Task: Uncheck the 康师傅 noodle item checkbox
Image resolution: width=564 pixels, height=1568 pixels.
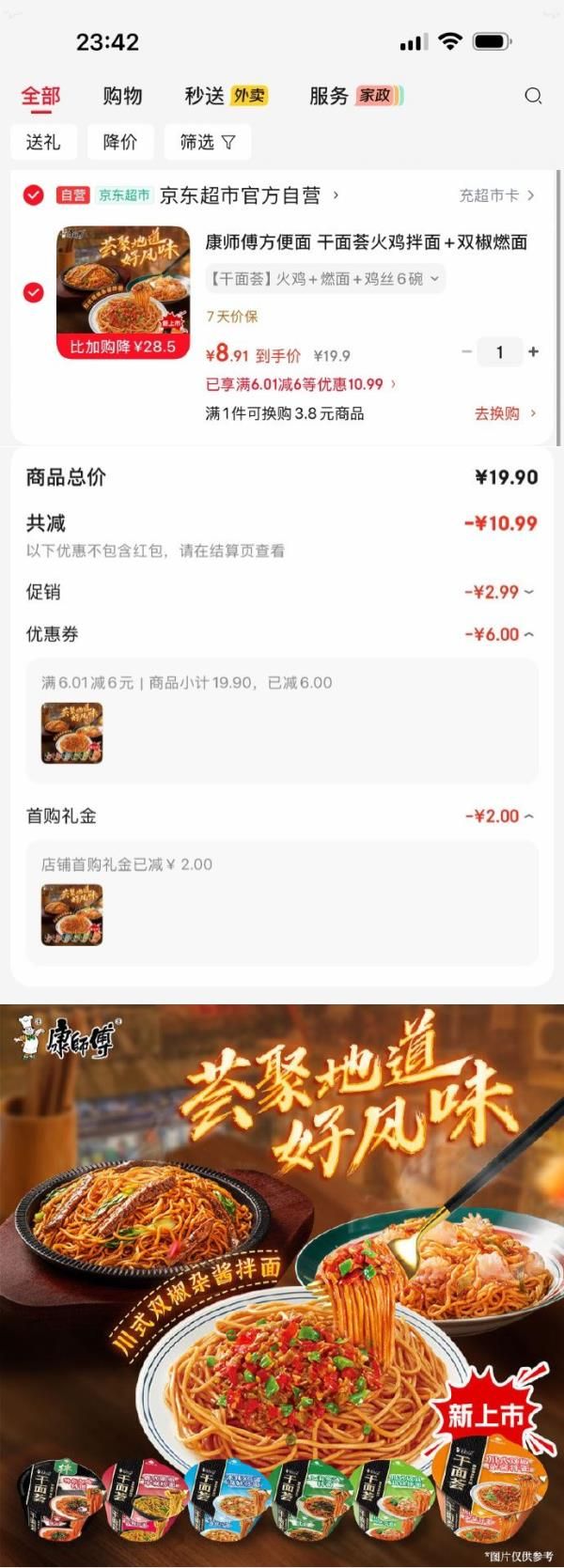Action: pos(34,292)
